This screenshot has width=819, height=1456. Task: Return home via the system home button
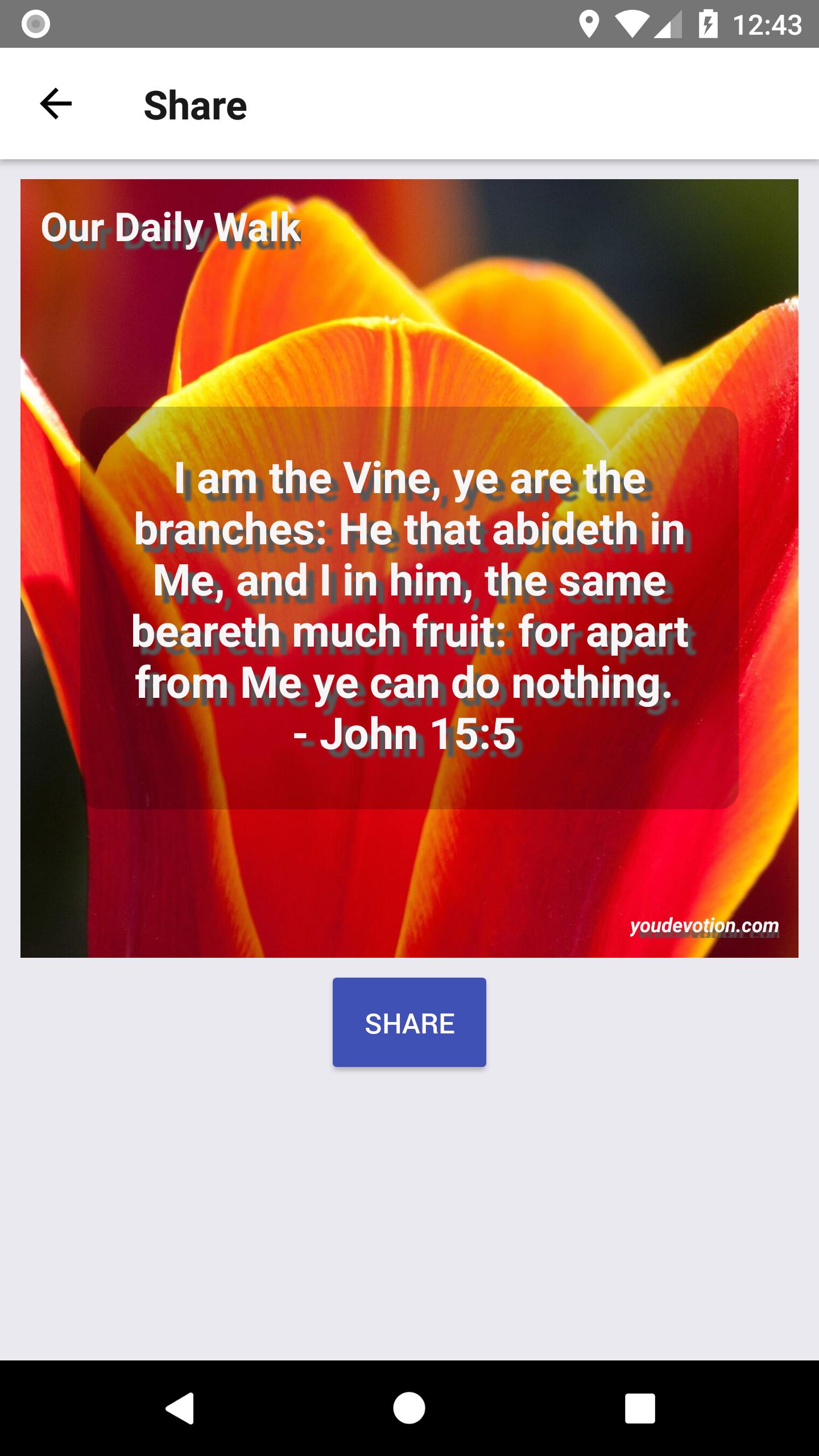point(409,1408)
